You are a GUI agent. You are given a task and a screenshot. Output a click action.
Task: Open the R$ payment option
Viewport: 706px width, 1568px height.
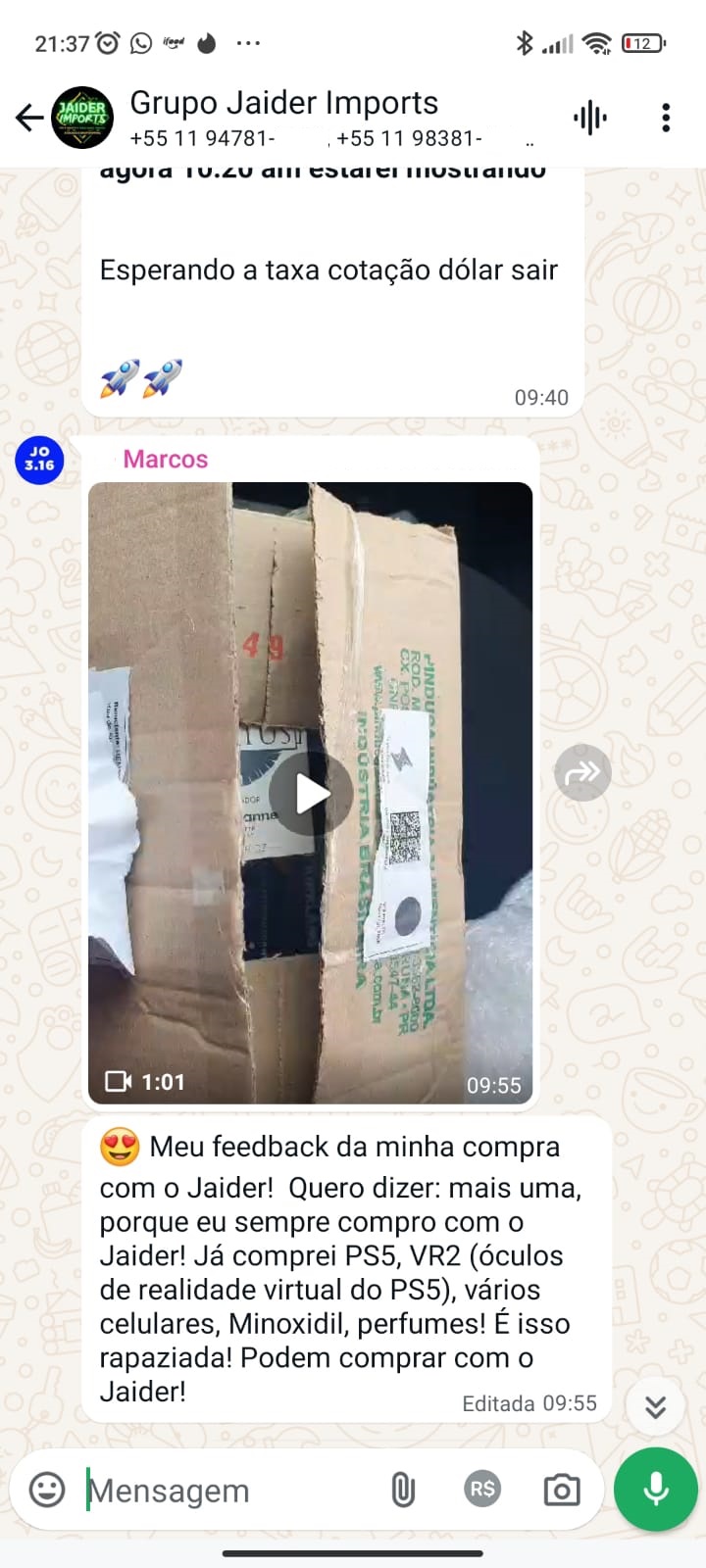pos(482,1490)
